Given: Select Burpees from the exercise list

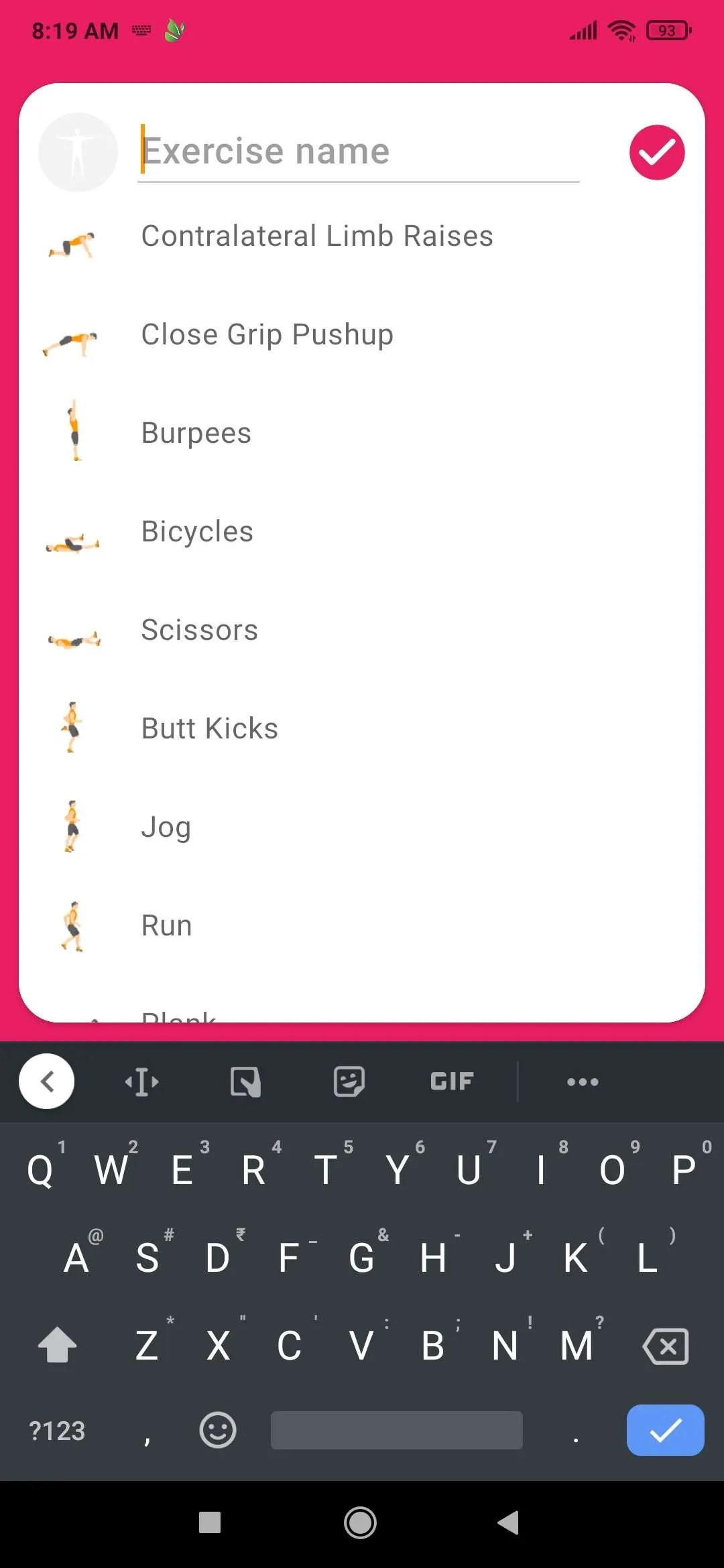Looking at the screenshot, I should click(196, 432).
